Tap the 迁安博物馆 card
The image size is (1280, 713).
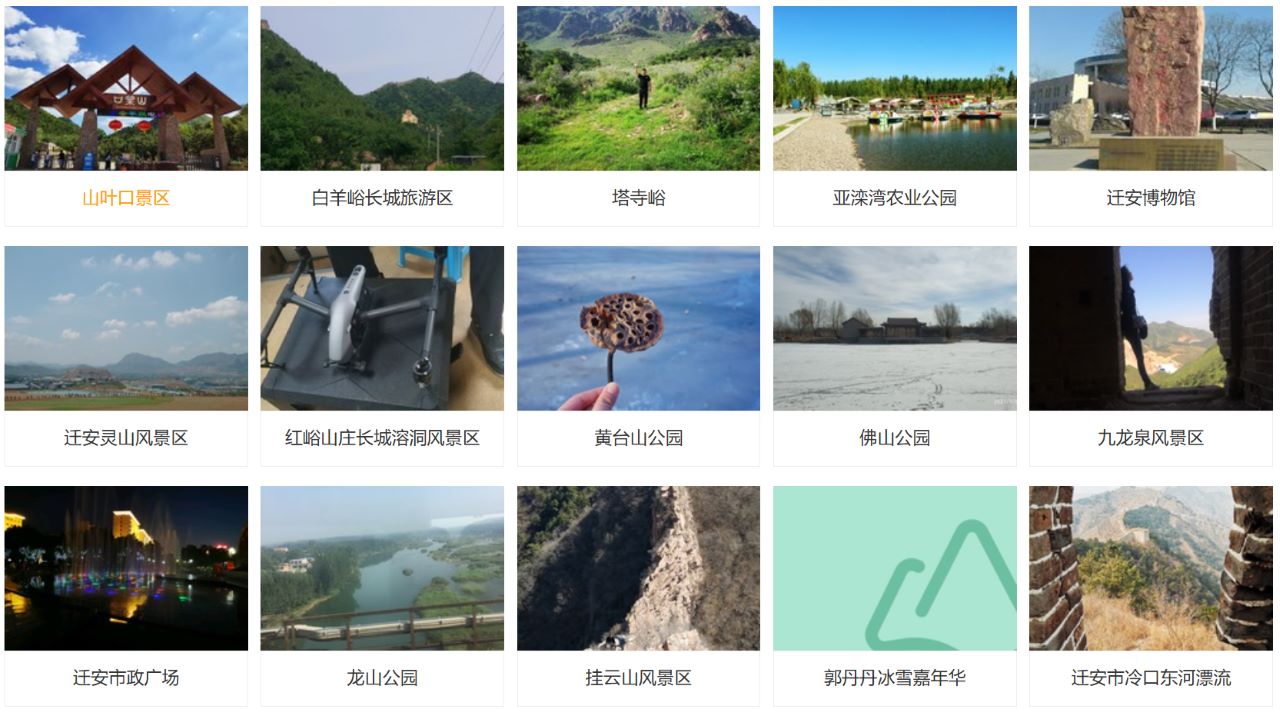pos(1150,116)
